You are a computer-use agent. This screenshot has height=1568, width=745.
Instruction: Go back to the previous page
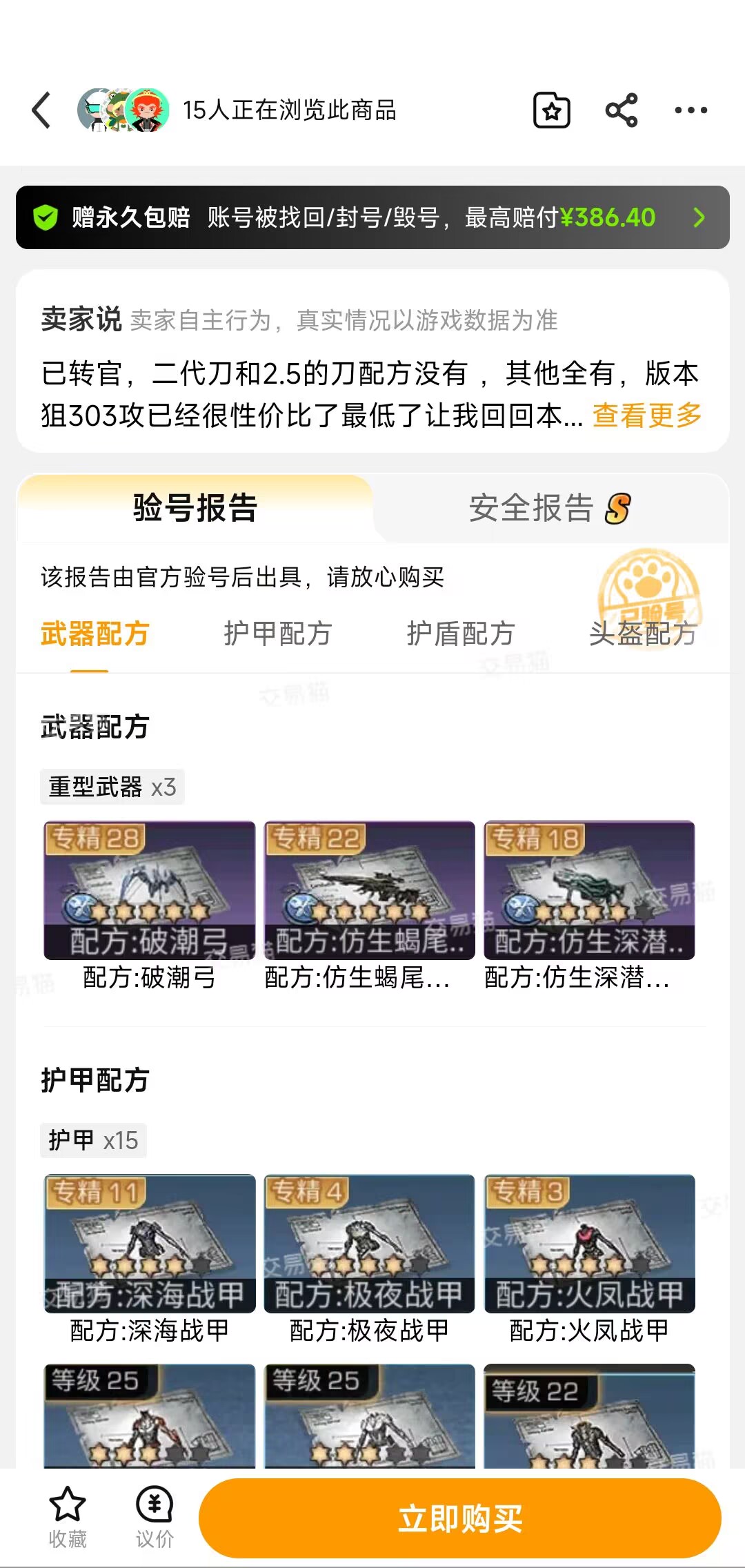coord(41,110)
